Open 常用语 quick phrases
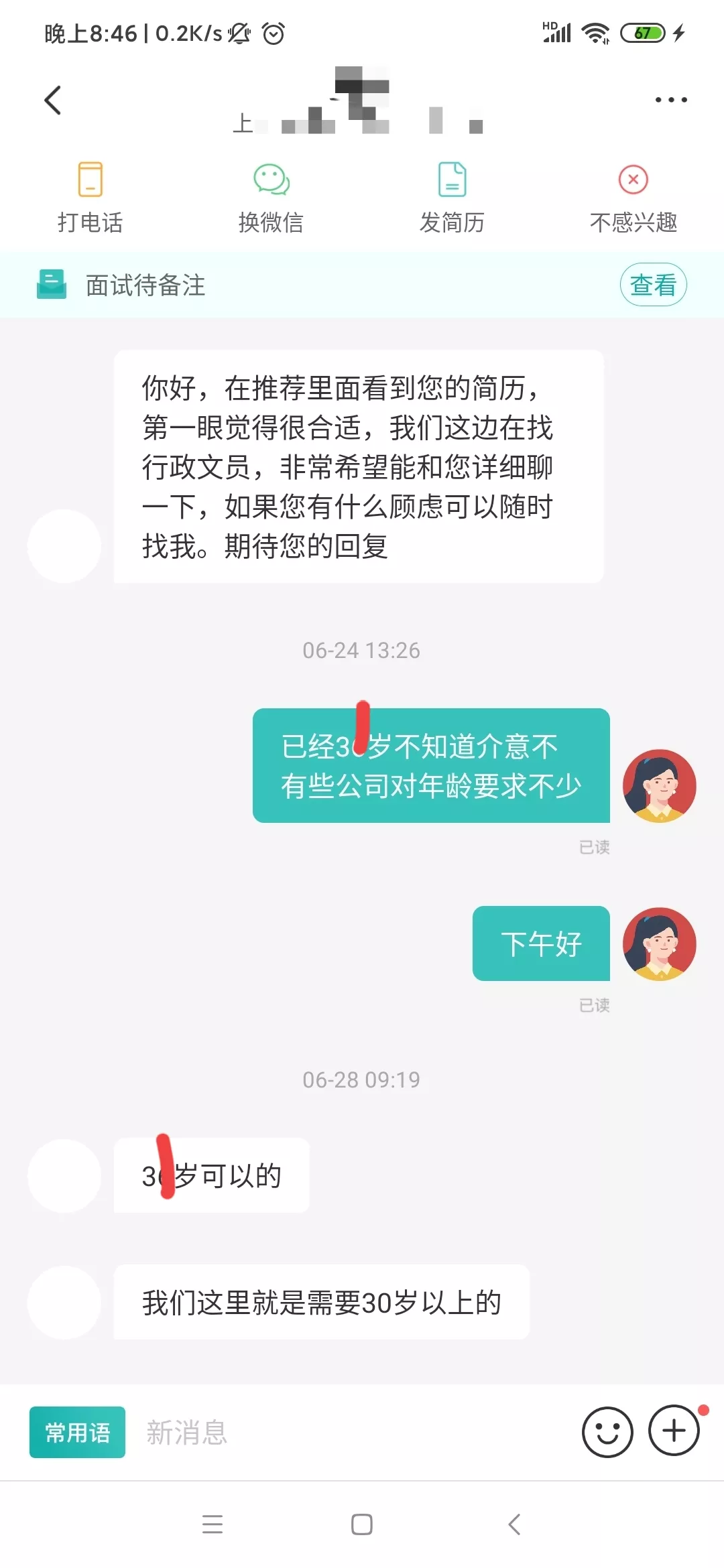The image size is (724, 1568). [x=77, y=1432]
